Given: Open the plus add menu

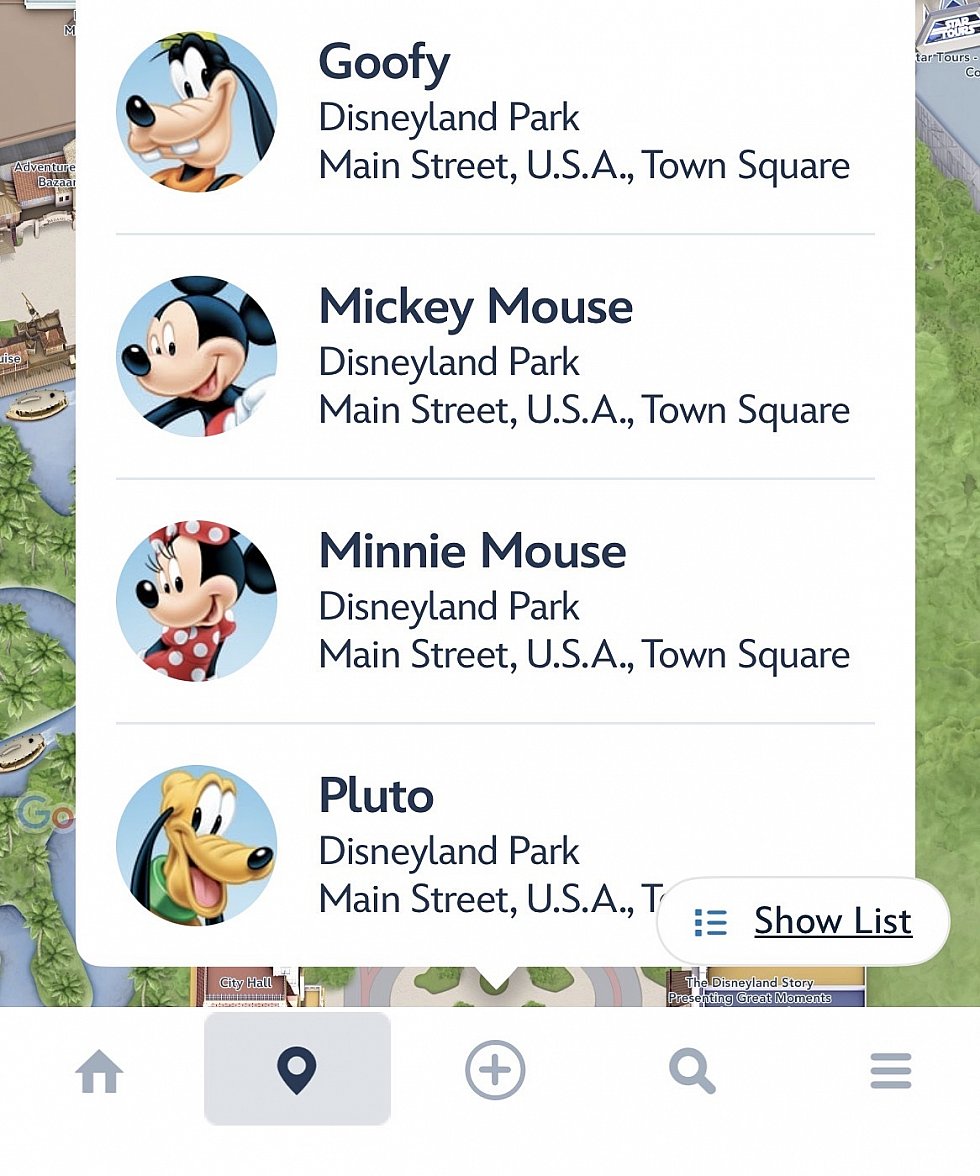Looking at the screenshot, I should click(495, 1070).
